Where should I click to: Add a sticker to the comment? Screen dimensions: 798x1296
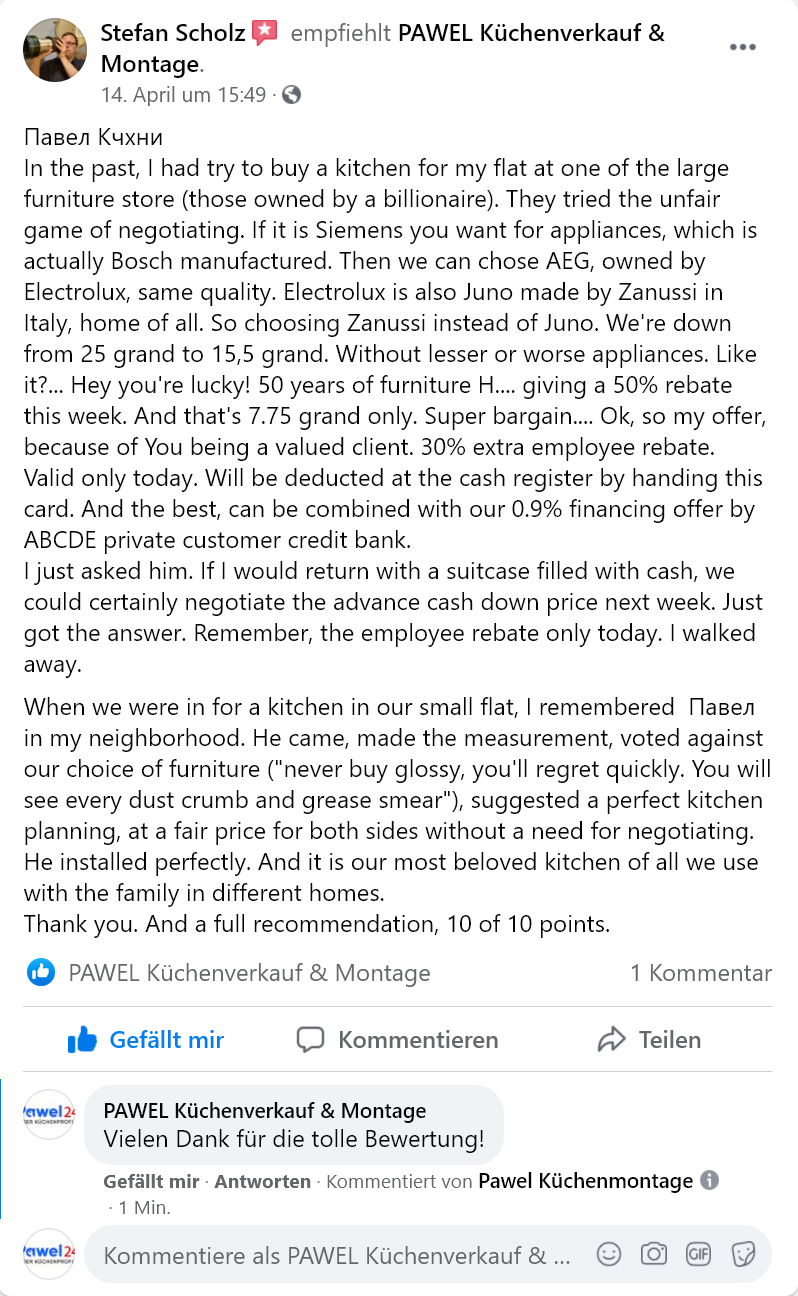click(x=743, y=1254)
